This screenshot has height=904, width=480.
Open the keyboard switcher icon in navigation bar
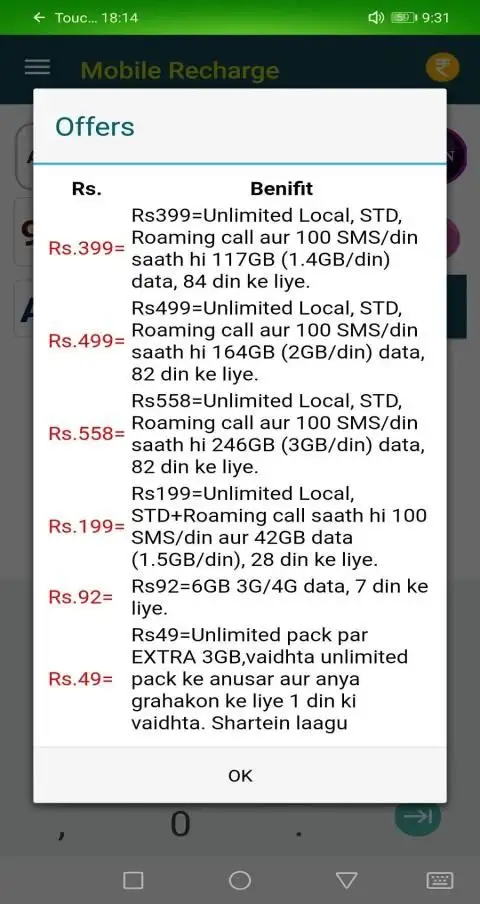[439, 880]
